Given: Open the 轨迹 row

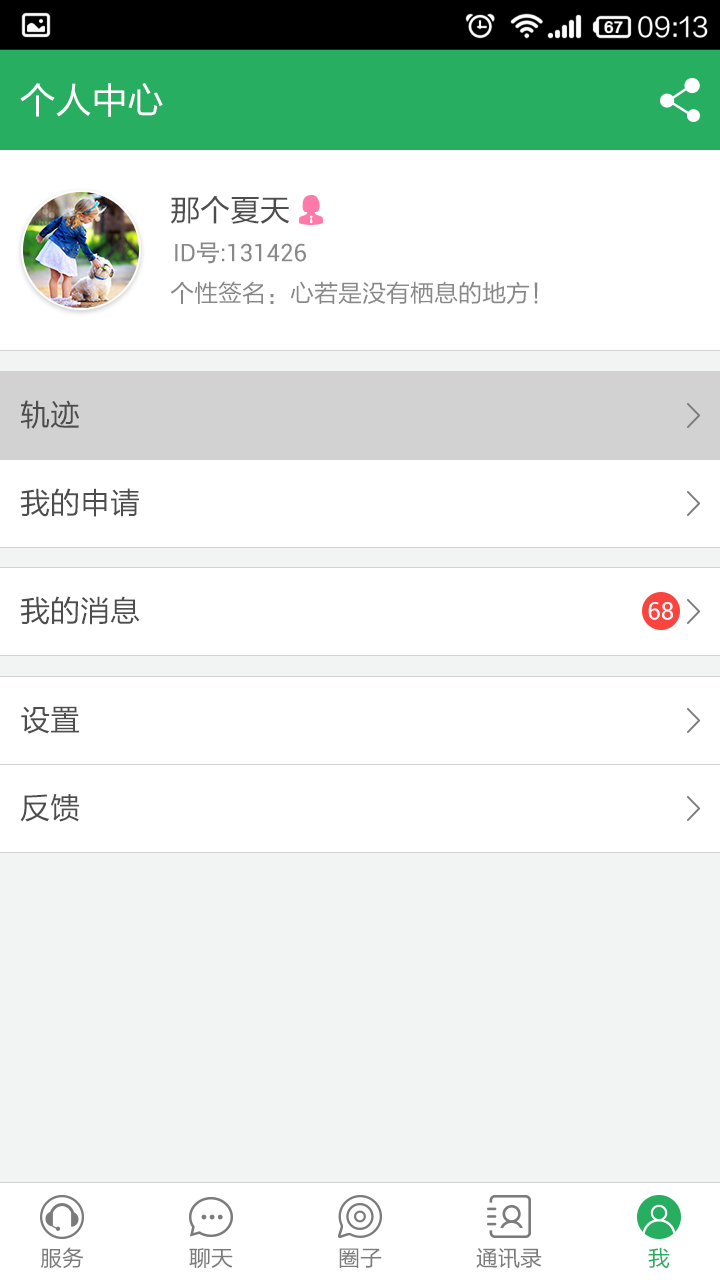Looking at the screenshot, I should coord(360,415).
